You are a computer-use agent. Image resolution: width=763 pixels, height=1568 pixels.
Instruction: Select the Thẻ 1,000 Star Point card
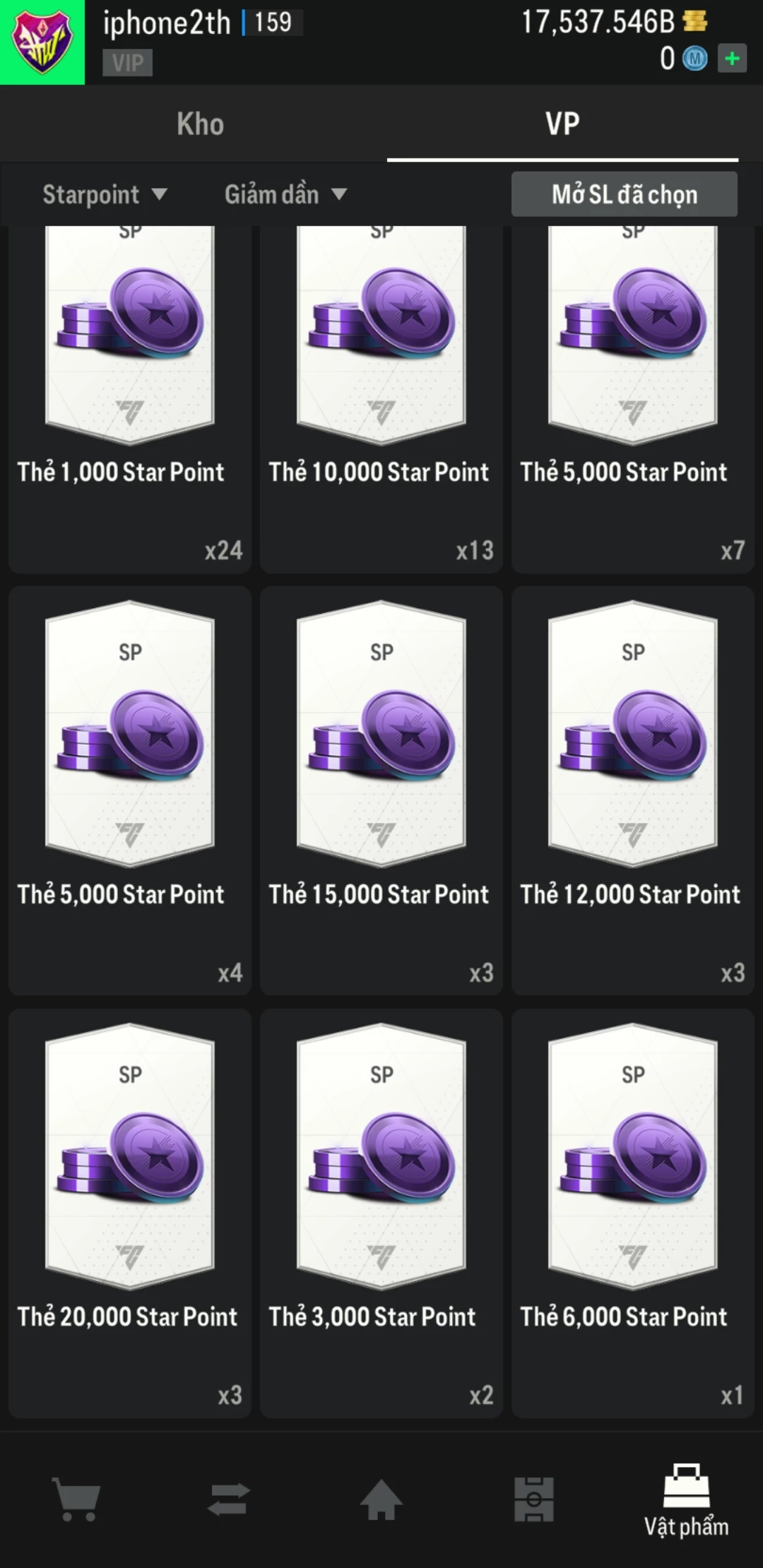pos(130,396)
